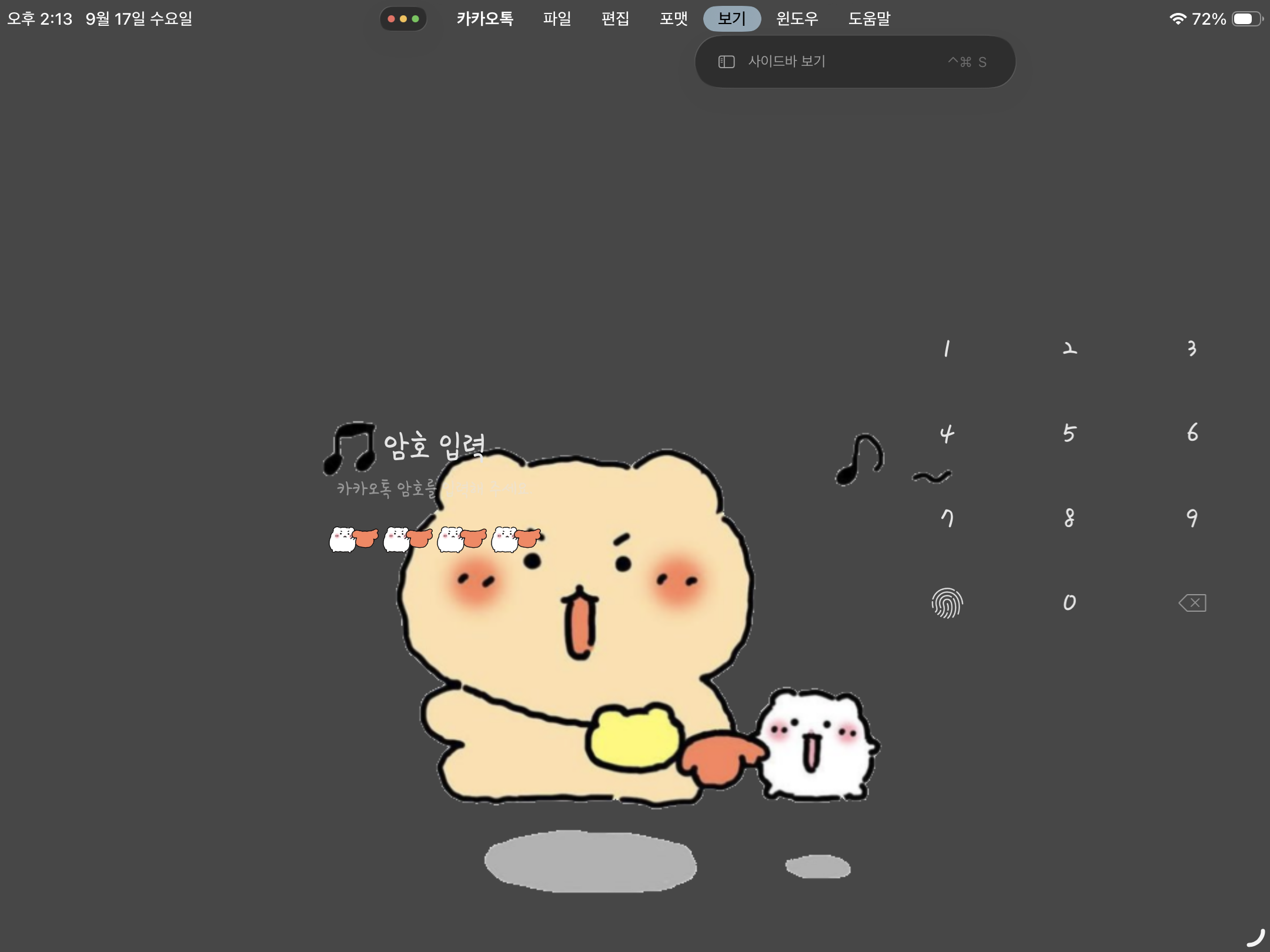Open the 카카오톡 menu in the menu bar
The width and height of the screenshot is (1270, 952).
click(x=484, y=19)
